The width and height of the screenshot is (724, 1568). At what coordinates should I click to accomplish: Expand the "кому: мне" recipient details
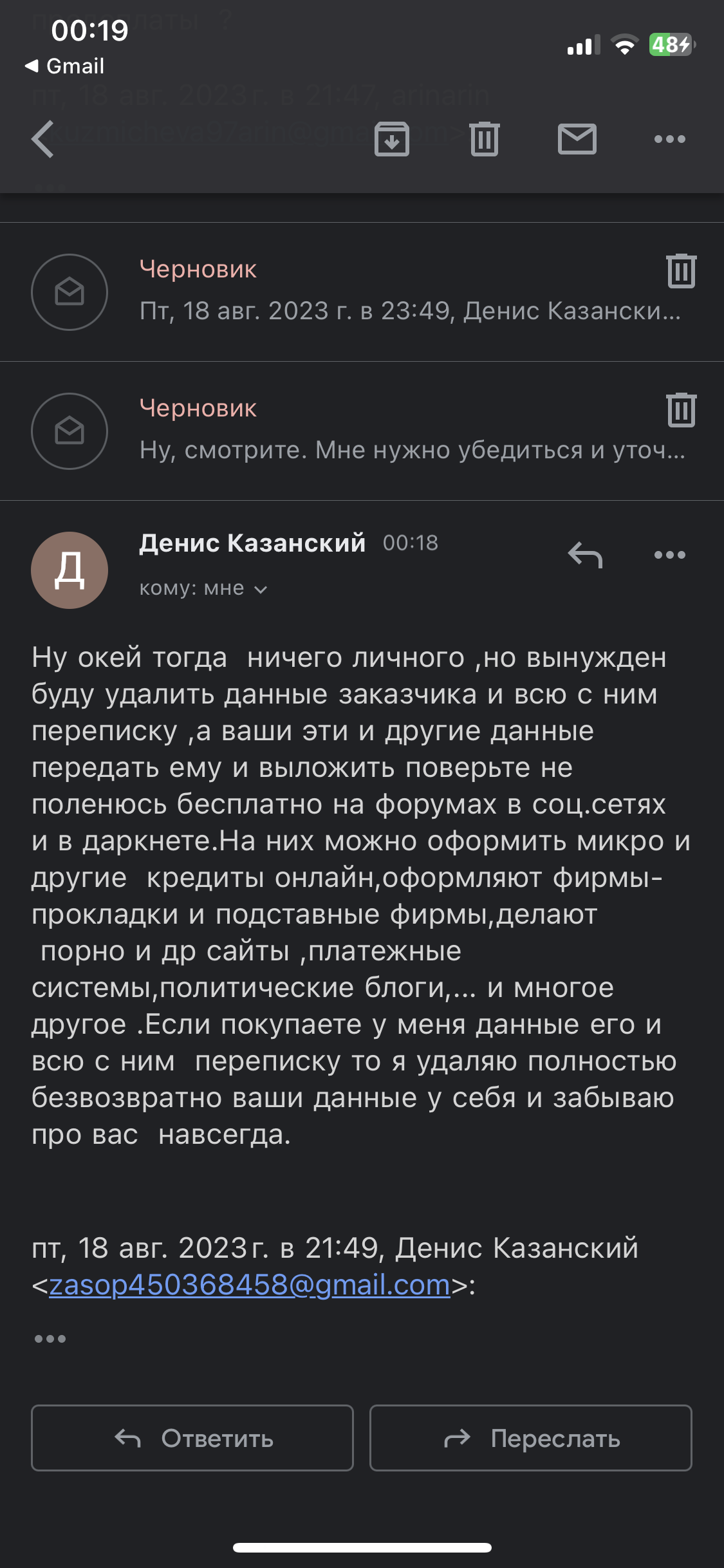pos(203,589)
